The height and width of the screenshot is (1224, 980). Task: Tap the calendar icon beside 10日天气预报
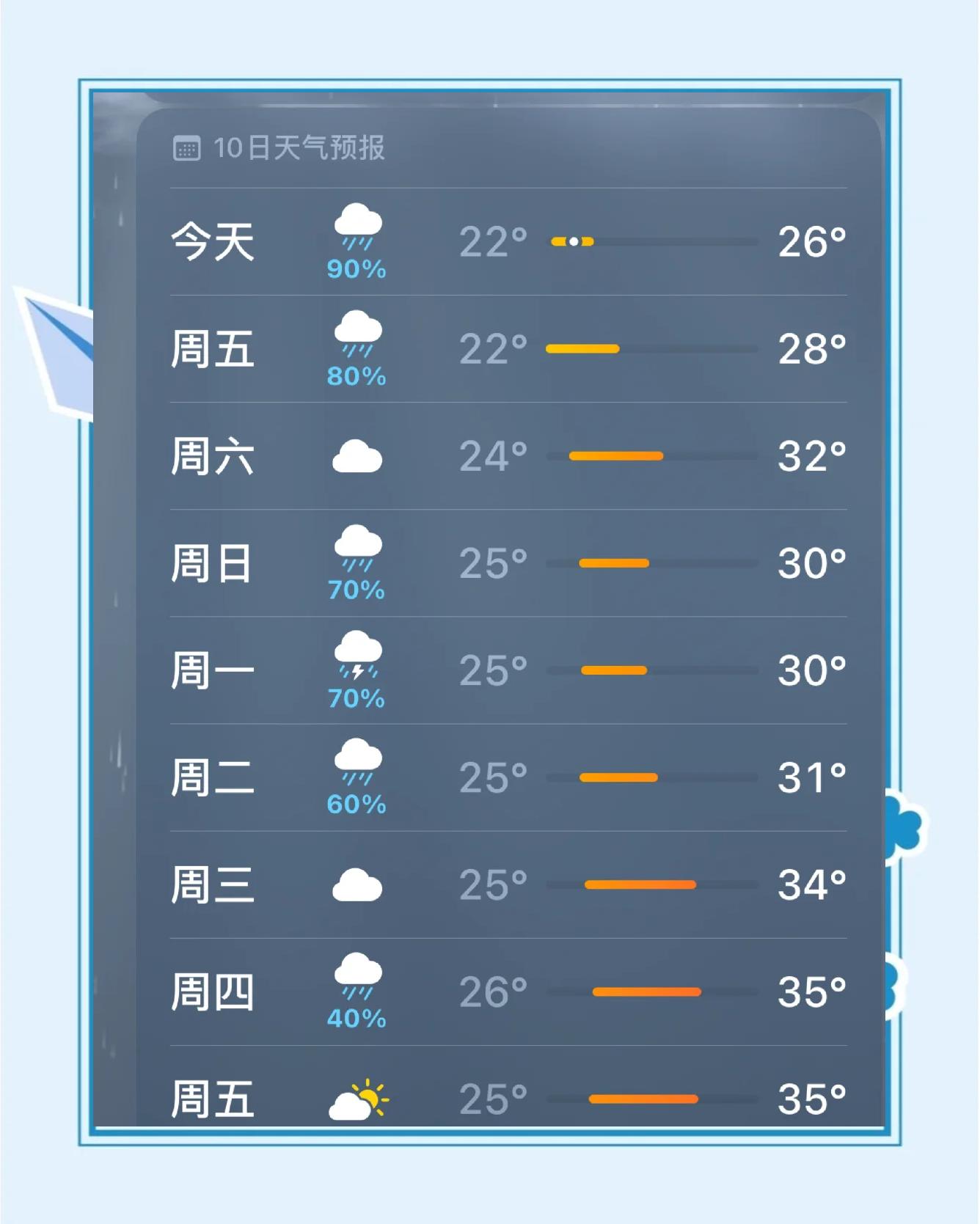click(x=189, y=147)
